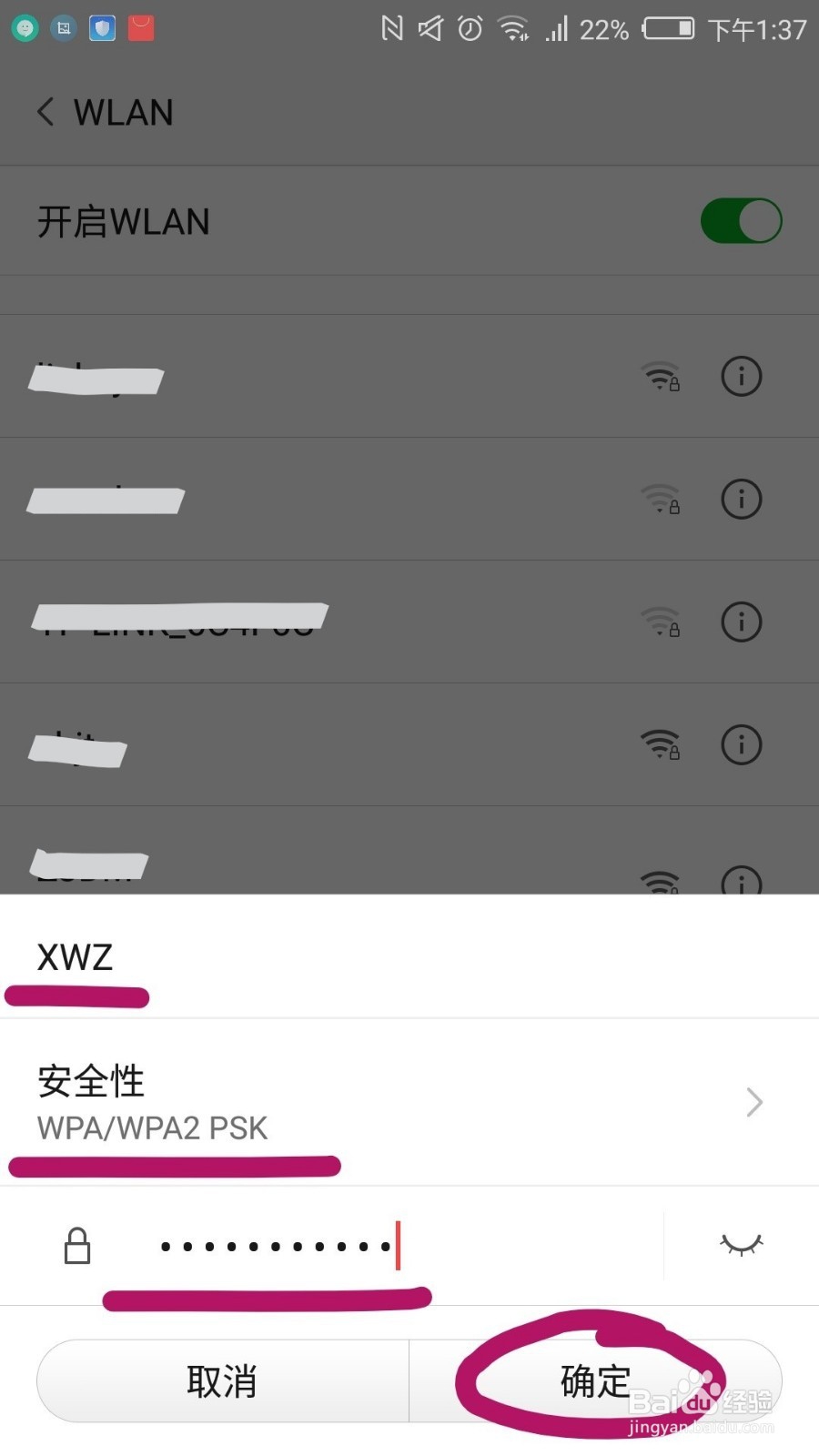Tap the back arrow next to WLAN
Viewport: 819px width, 1456px height.
point(45,111)
